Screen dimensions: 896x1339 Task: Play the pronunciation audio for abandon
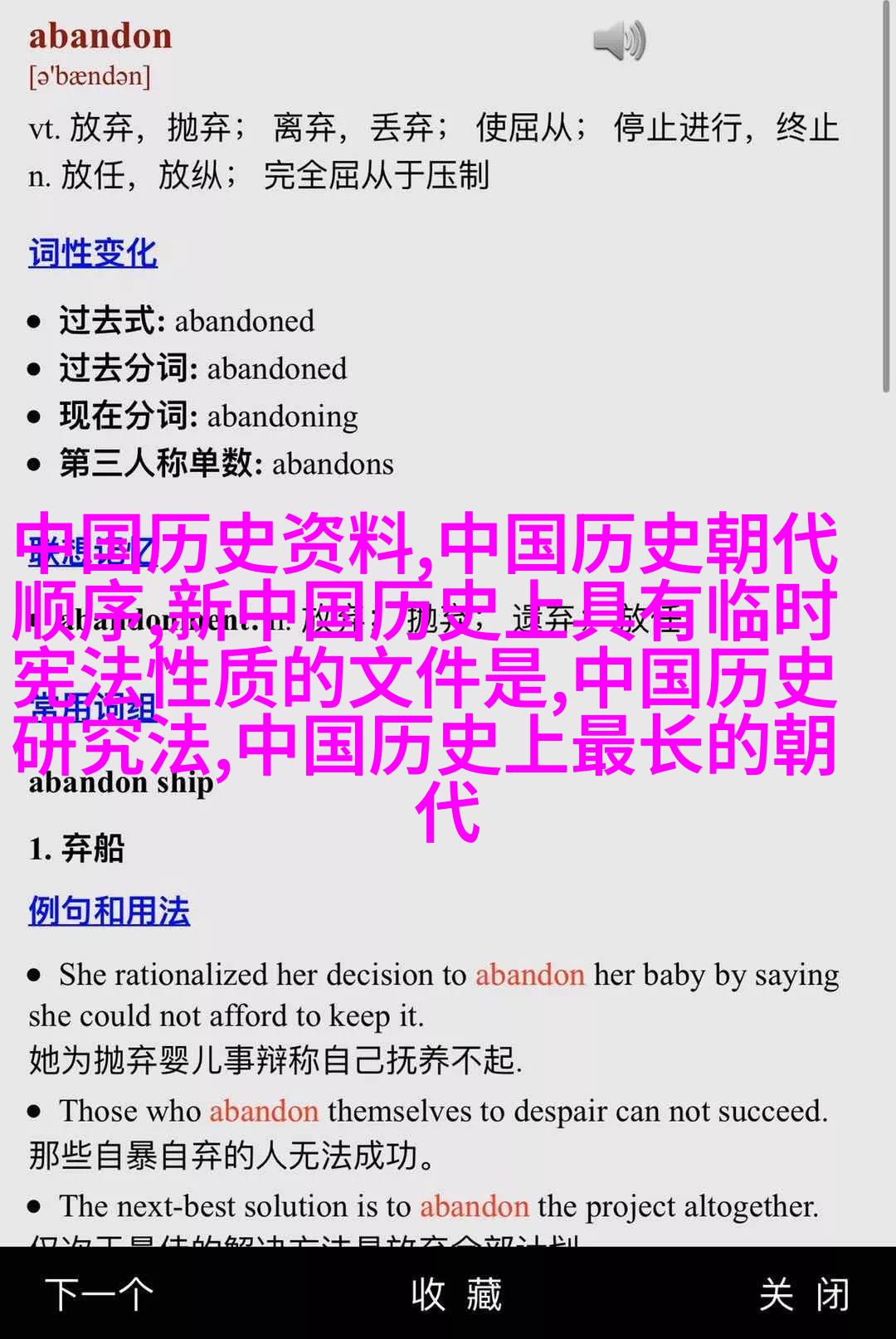(x=619, y=41)
